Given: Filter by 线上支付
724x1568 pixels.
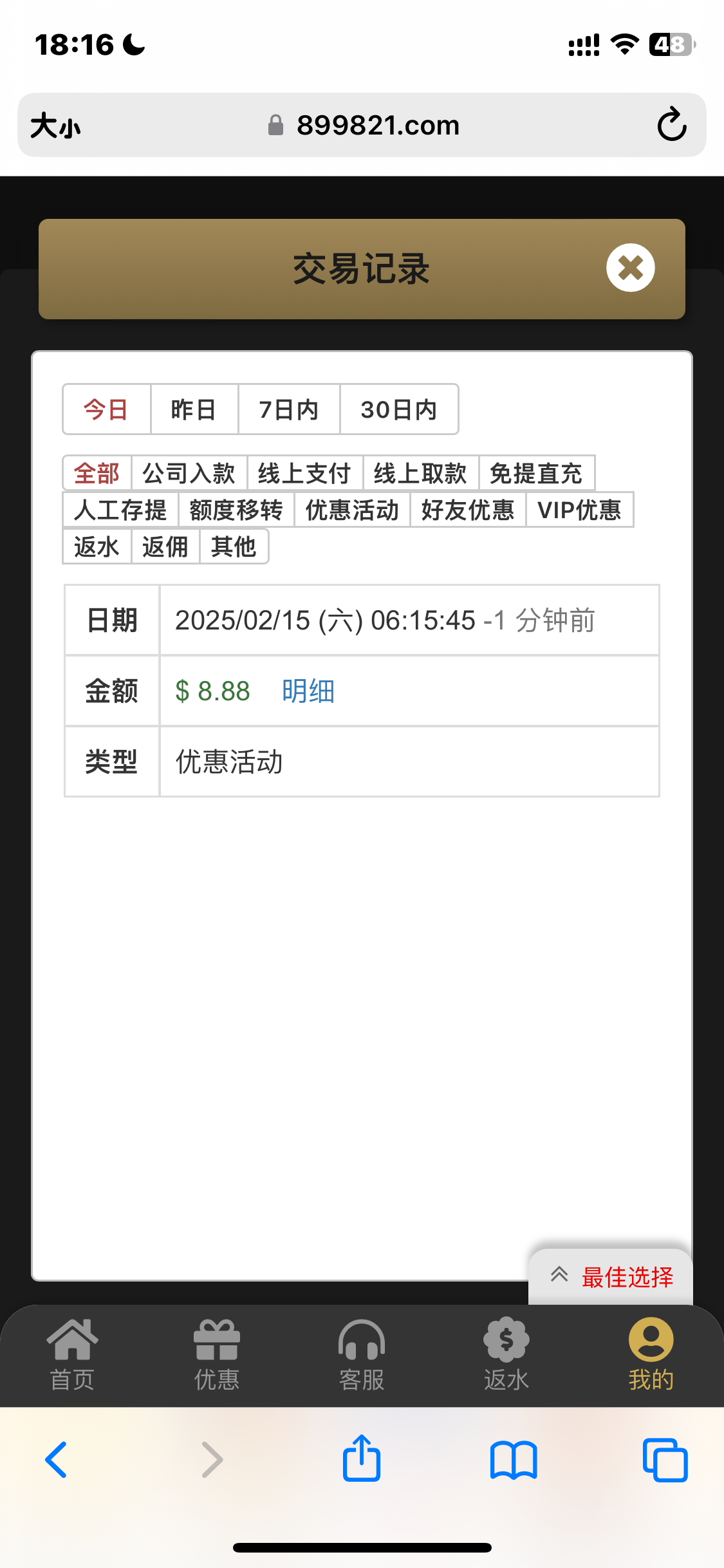Looking at the screenshot, I should (304, 473).
